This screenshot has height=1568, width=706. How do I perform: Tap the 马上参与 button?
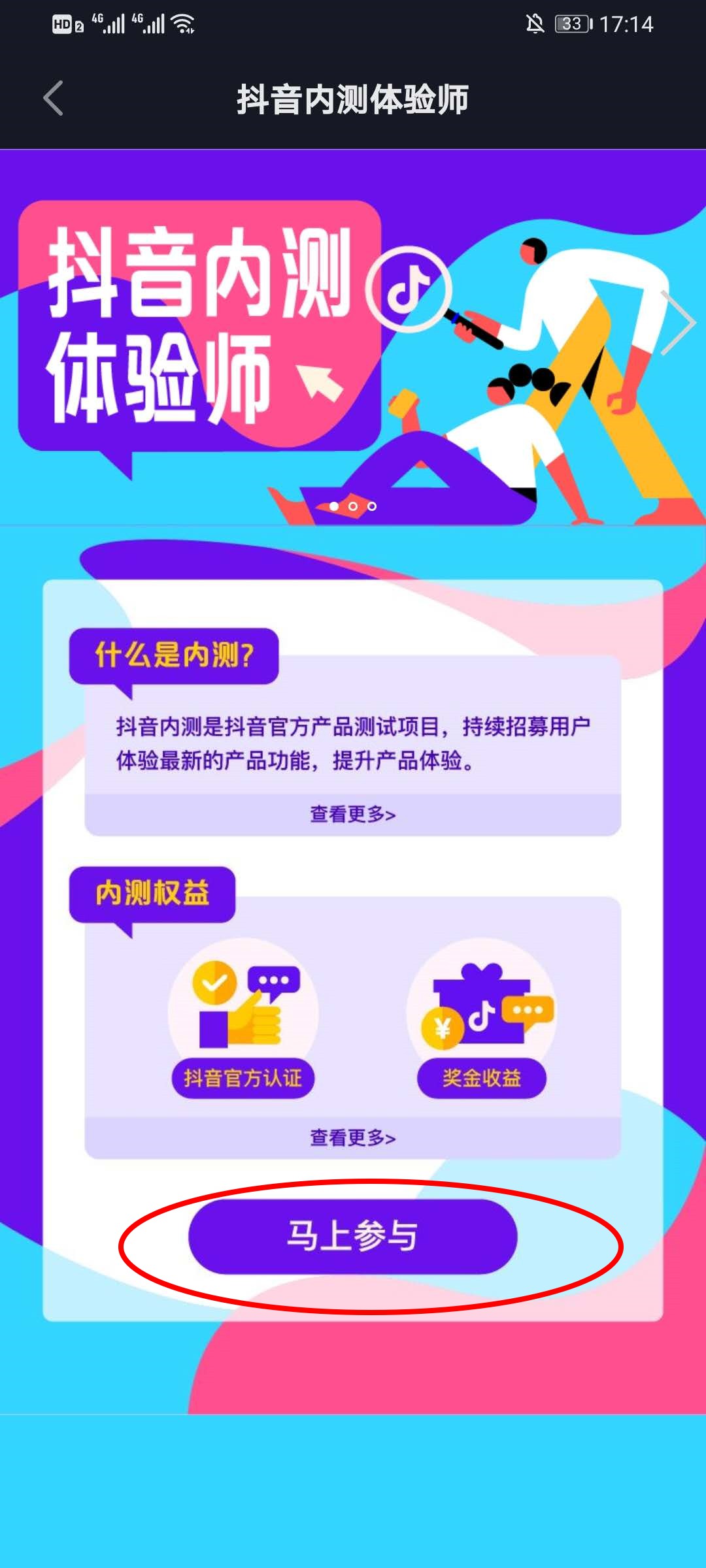point(352,1235)
